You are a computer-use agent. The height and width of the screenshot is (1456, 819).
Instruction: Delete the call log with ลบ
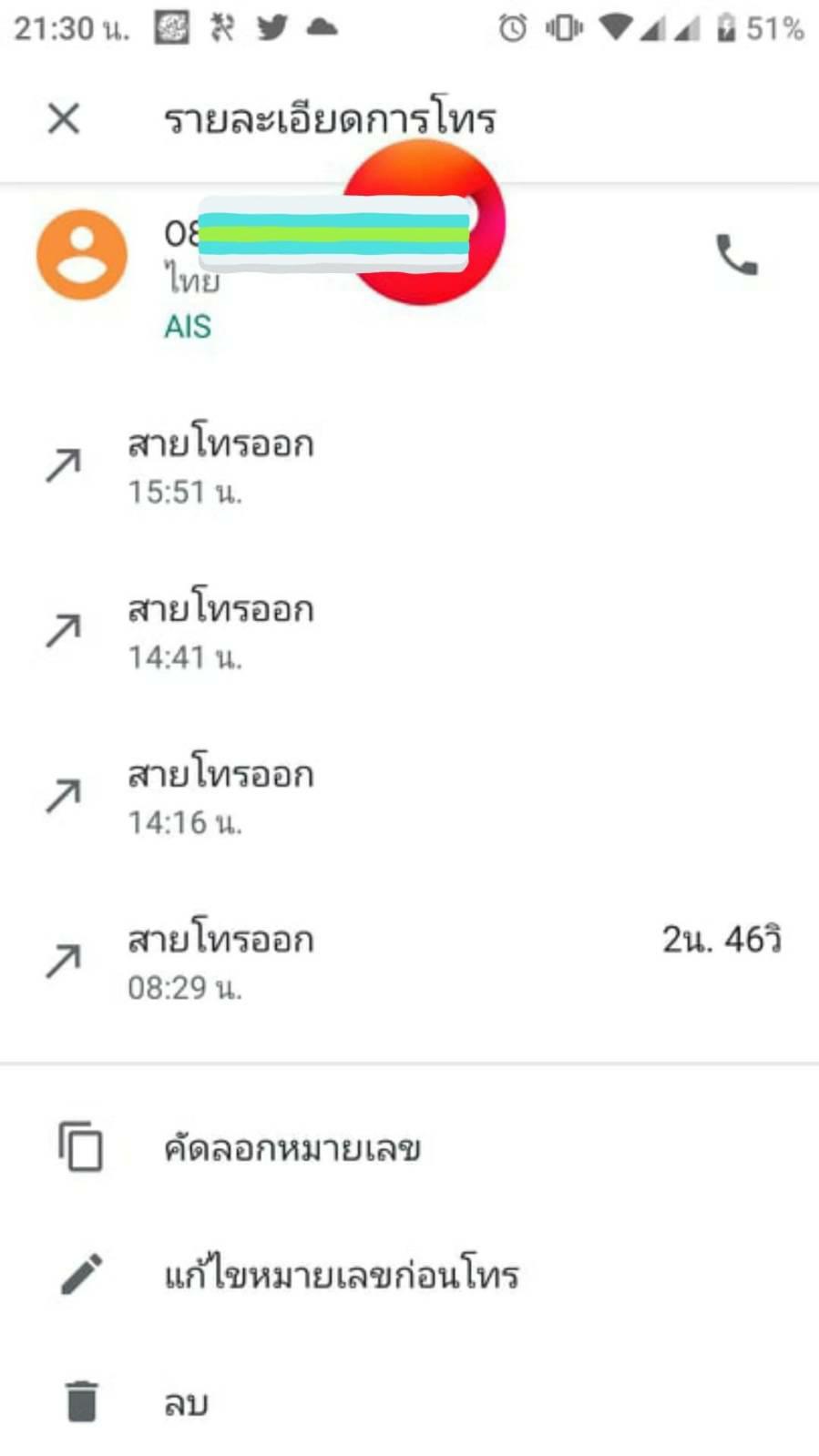[x=186, y=1402]
